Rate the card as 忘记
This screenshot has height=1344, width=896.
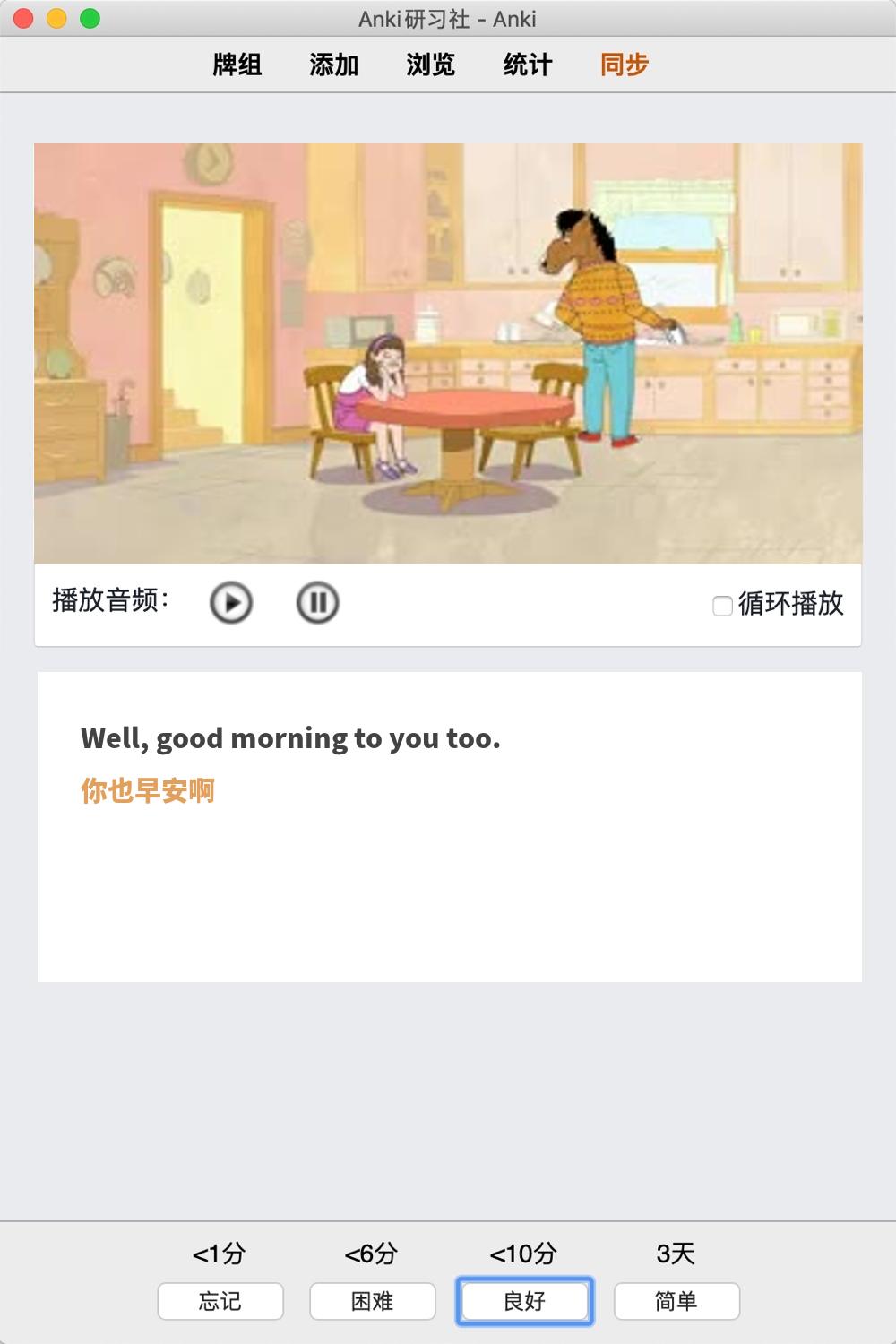[220, 1301]
